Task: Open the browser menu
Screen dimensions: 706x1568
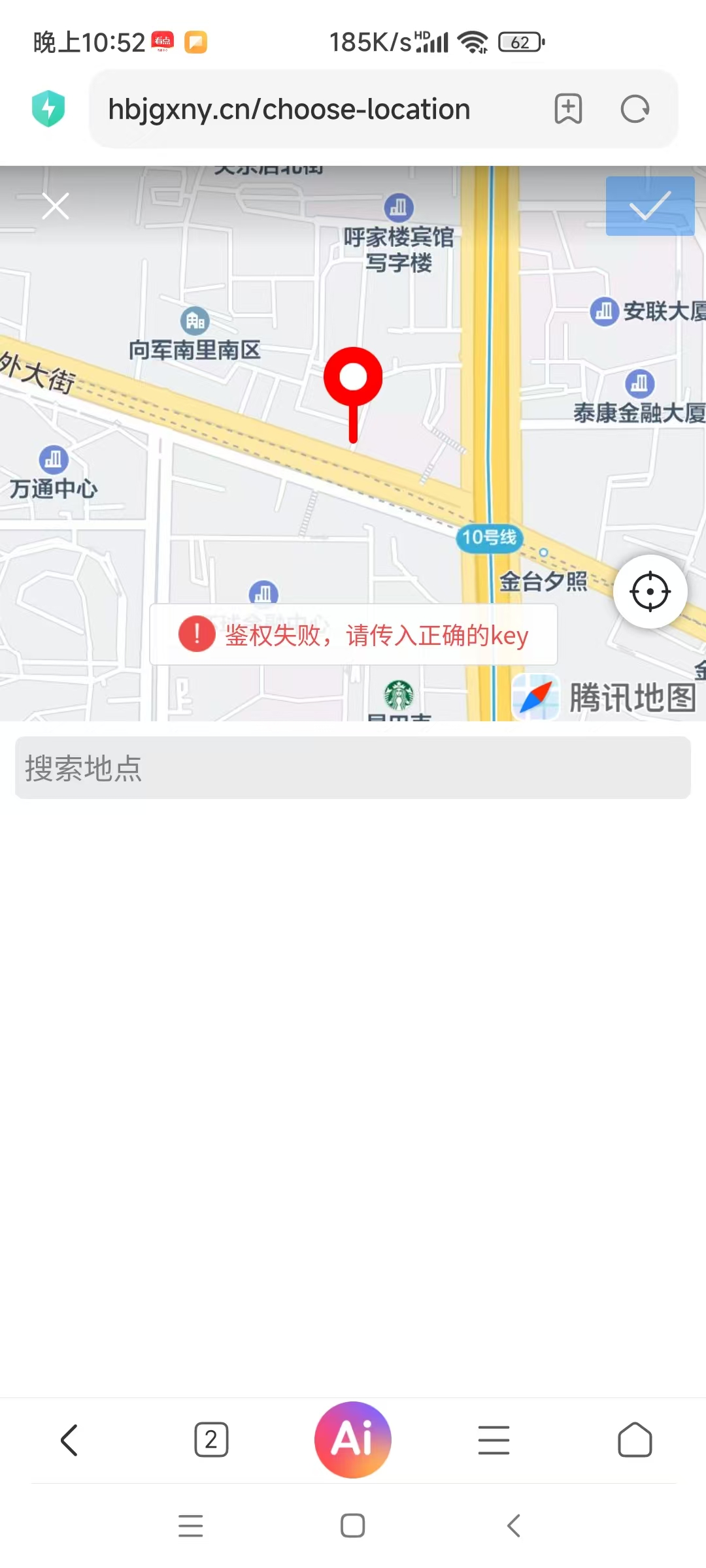Action: click(x=494, y=1440)
